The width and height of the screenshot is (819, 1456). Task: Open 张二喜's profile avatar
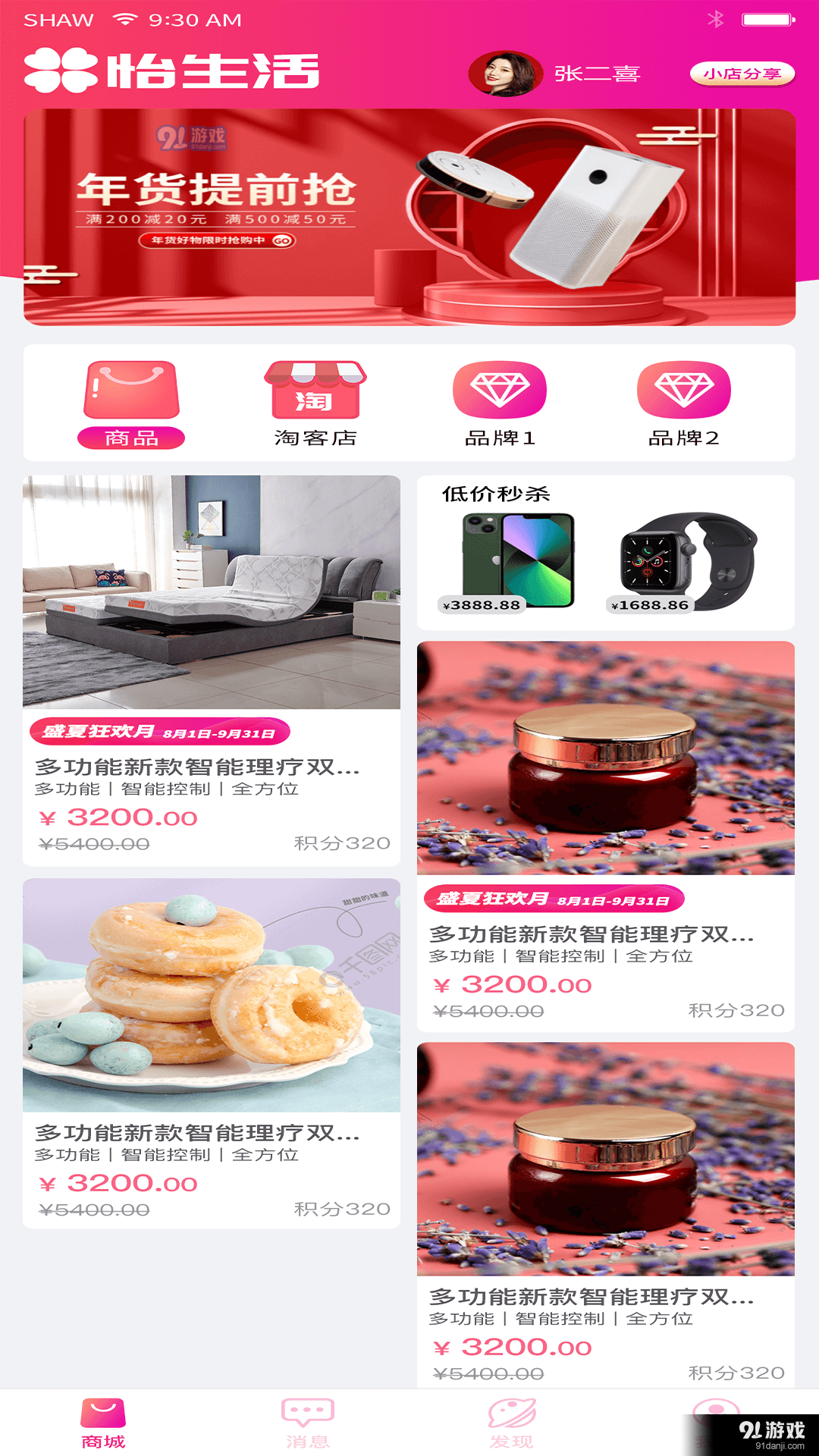(505, 74)
